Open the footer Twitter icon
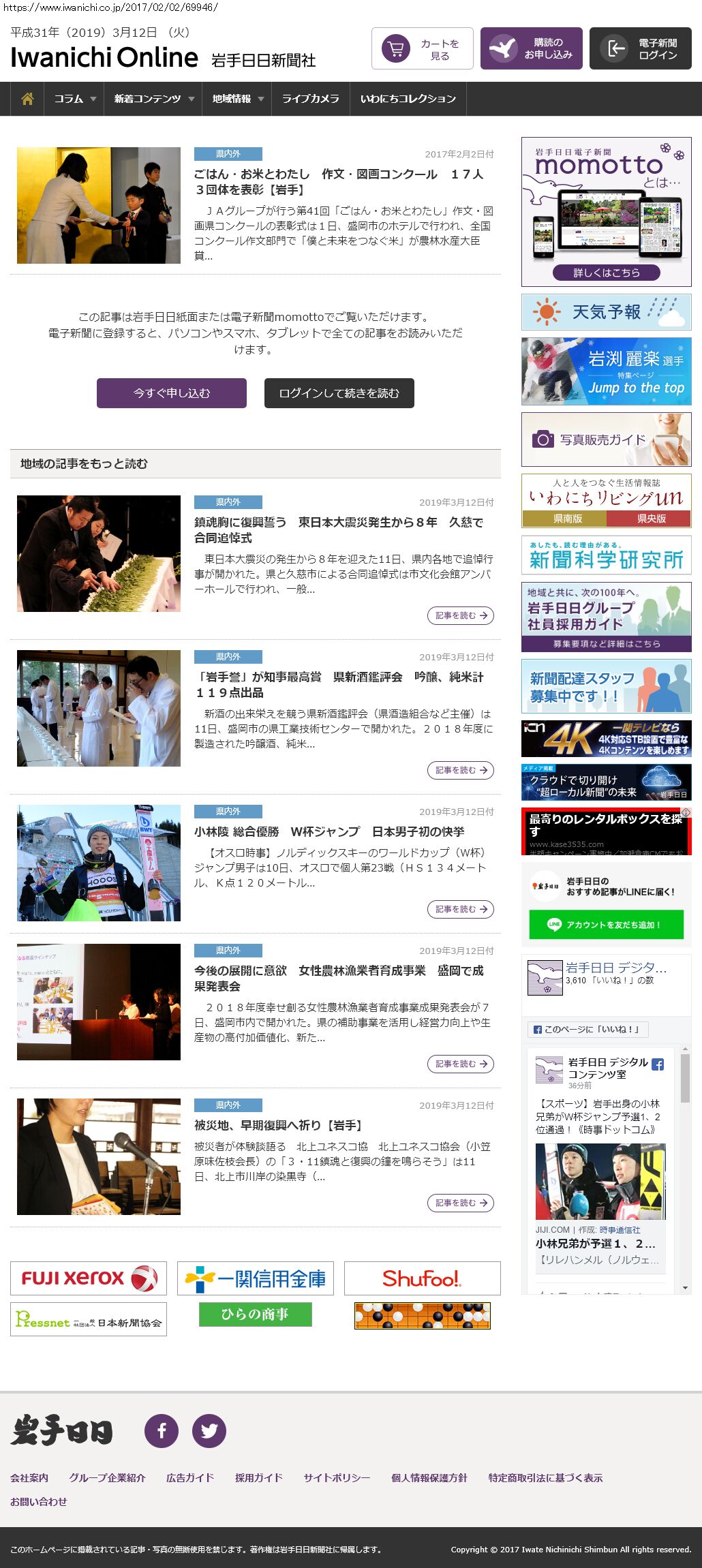Image resolution: width=702 pixels, height=1568 pixels. [209, 1430]
